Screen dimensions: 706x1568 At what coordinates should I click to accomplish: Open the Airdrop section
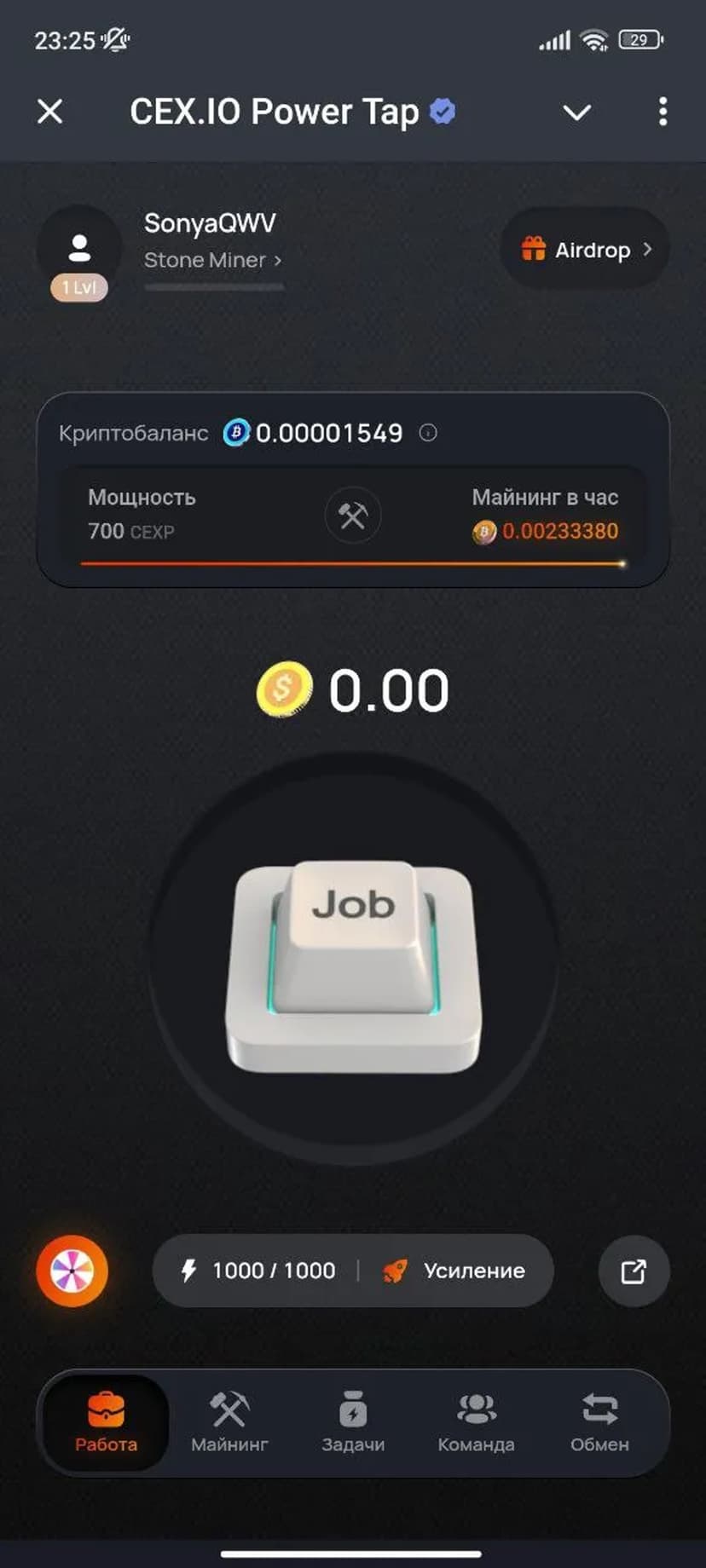pos(585,250)
